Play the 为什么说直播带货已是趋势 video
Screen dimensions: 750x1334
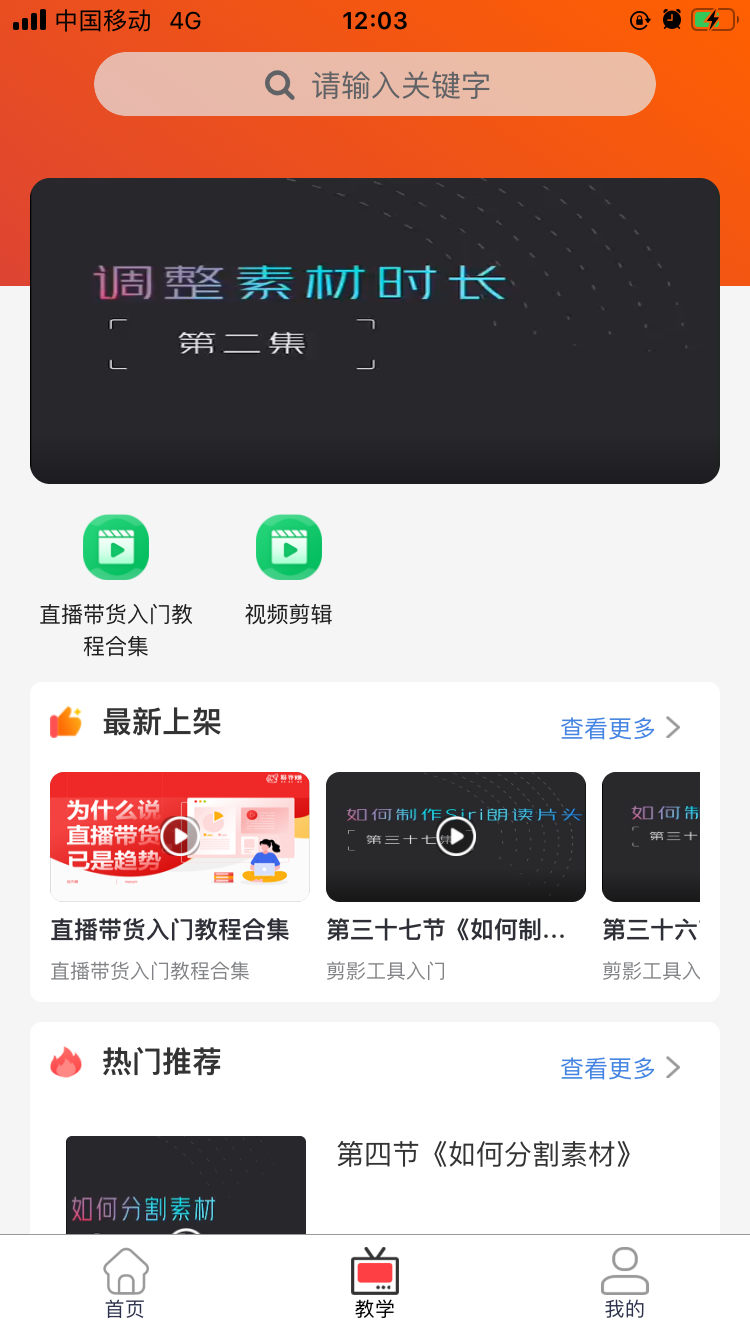point(179,836)
